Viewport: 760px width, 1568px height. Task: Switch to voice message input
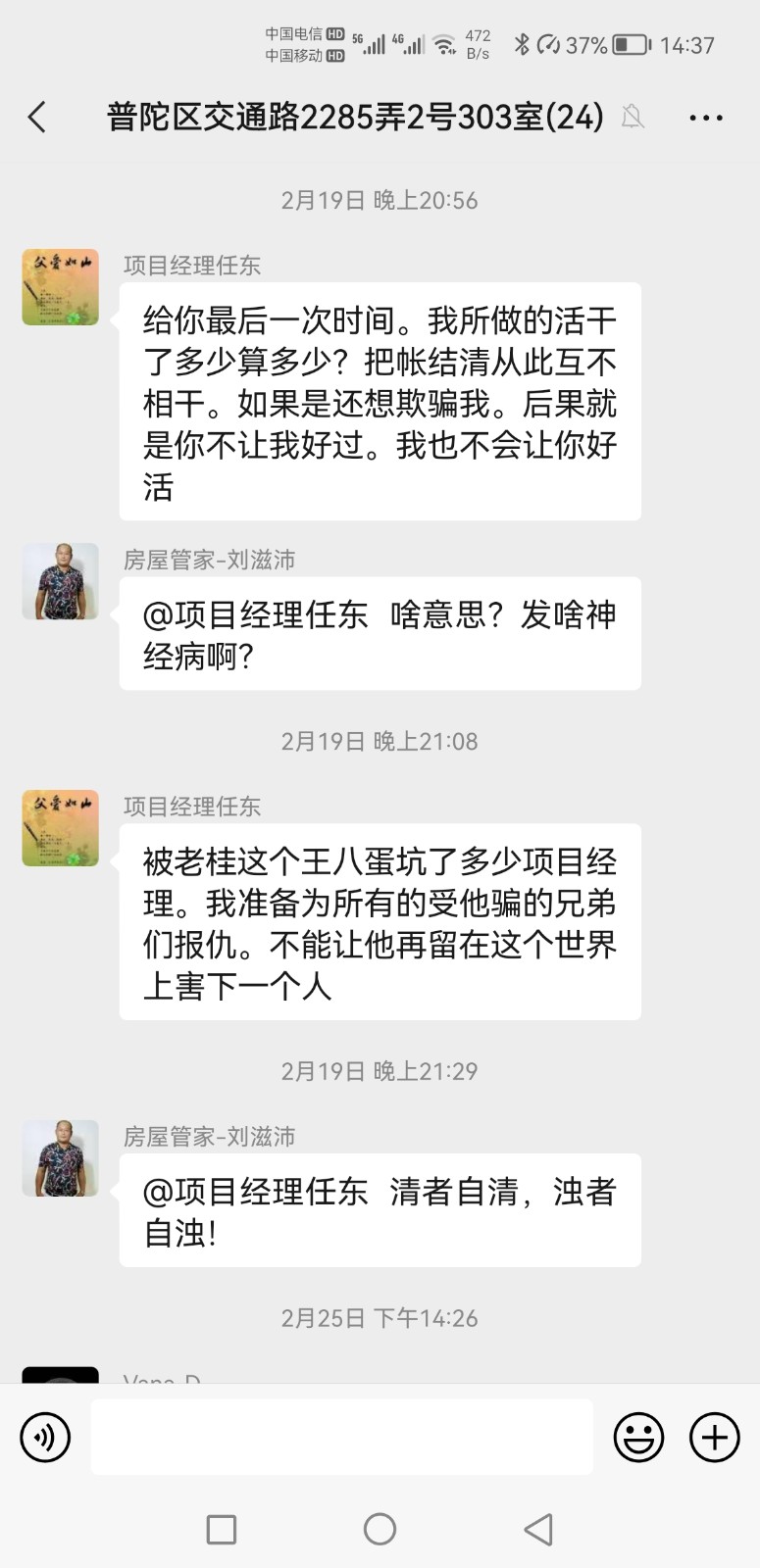click(x=45, y=1438)
